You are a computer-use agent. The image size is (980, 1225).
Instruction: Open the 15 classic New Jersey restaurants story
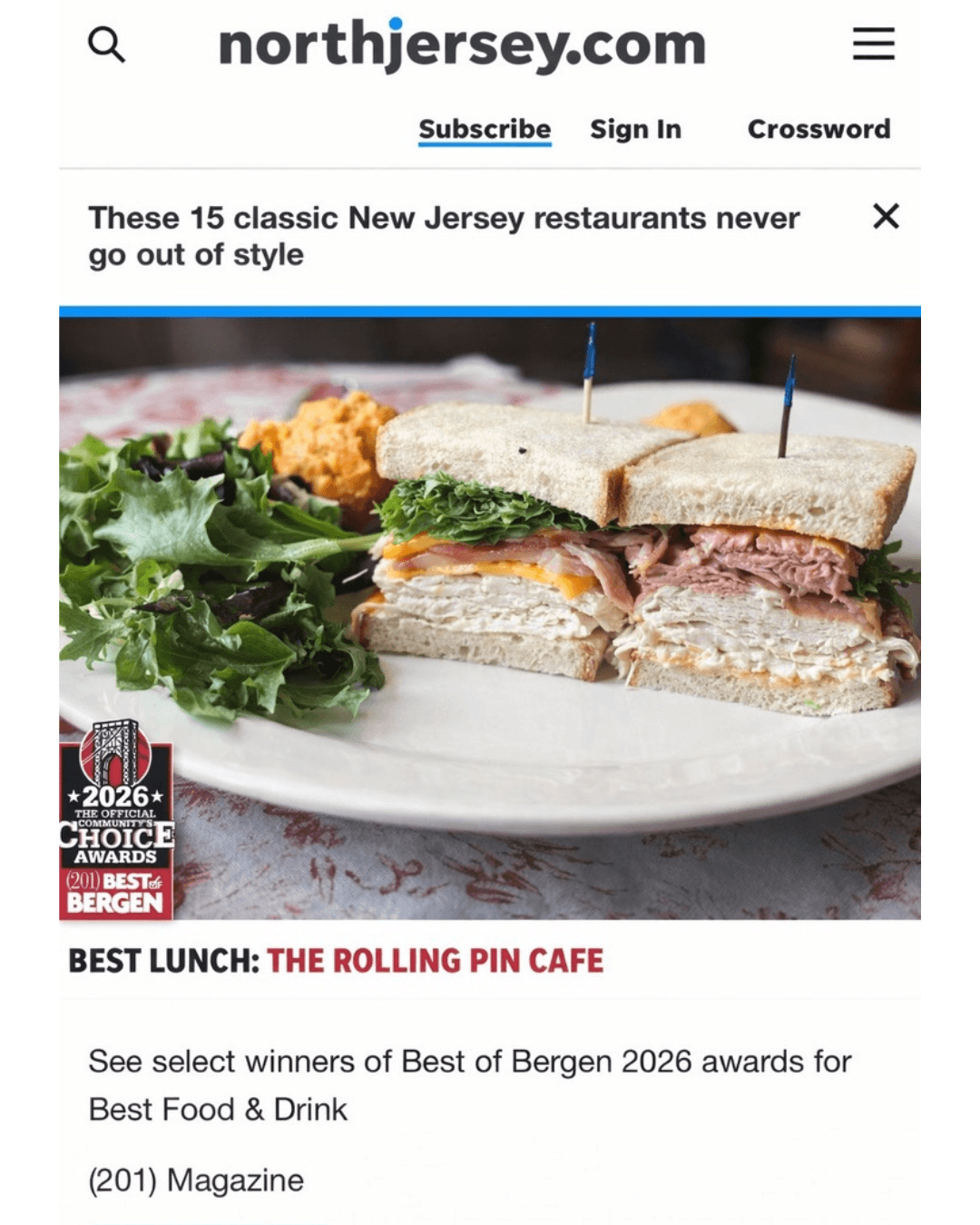(x=443, y=236)
